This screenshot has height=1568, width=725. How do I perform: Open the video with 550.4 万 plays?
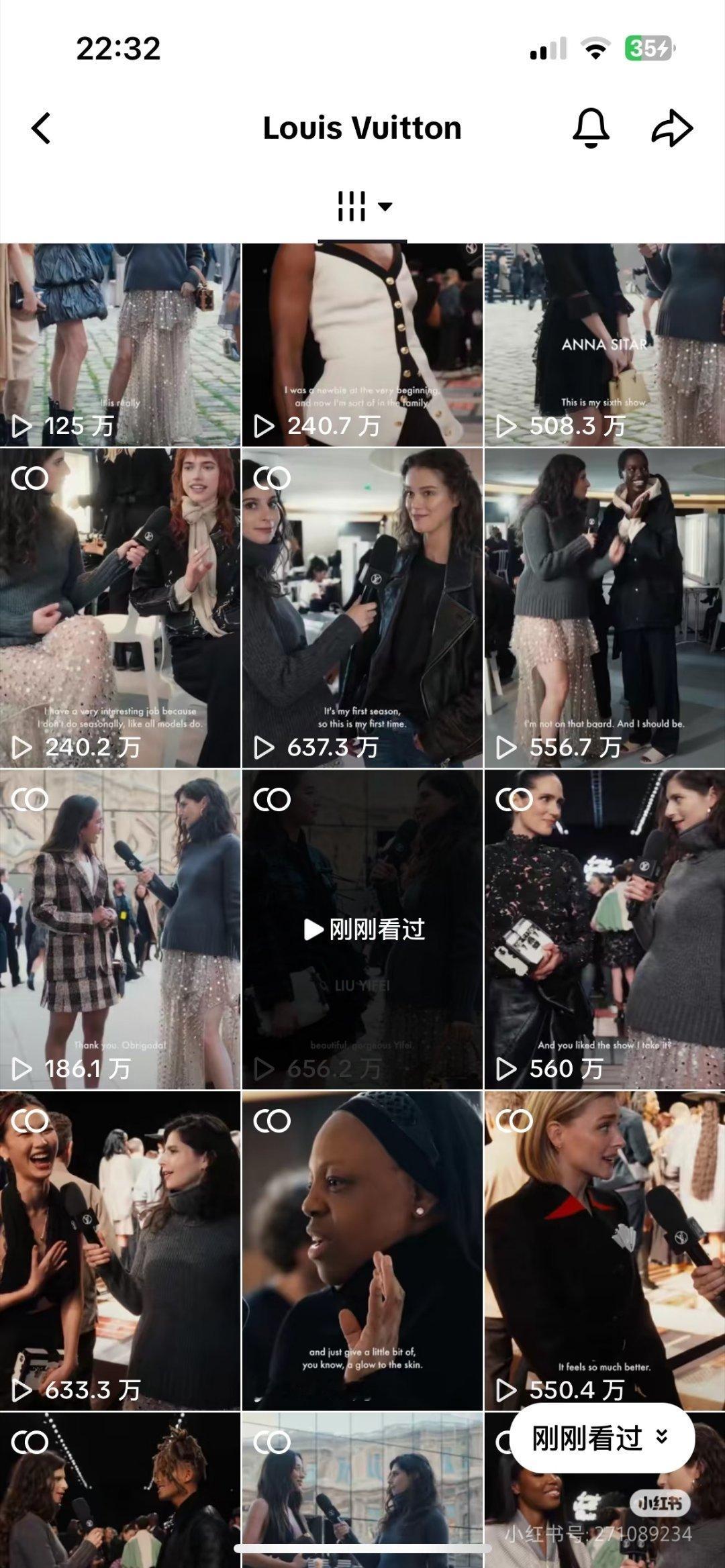(x=605, y=1251)
